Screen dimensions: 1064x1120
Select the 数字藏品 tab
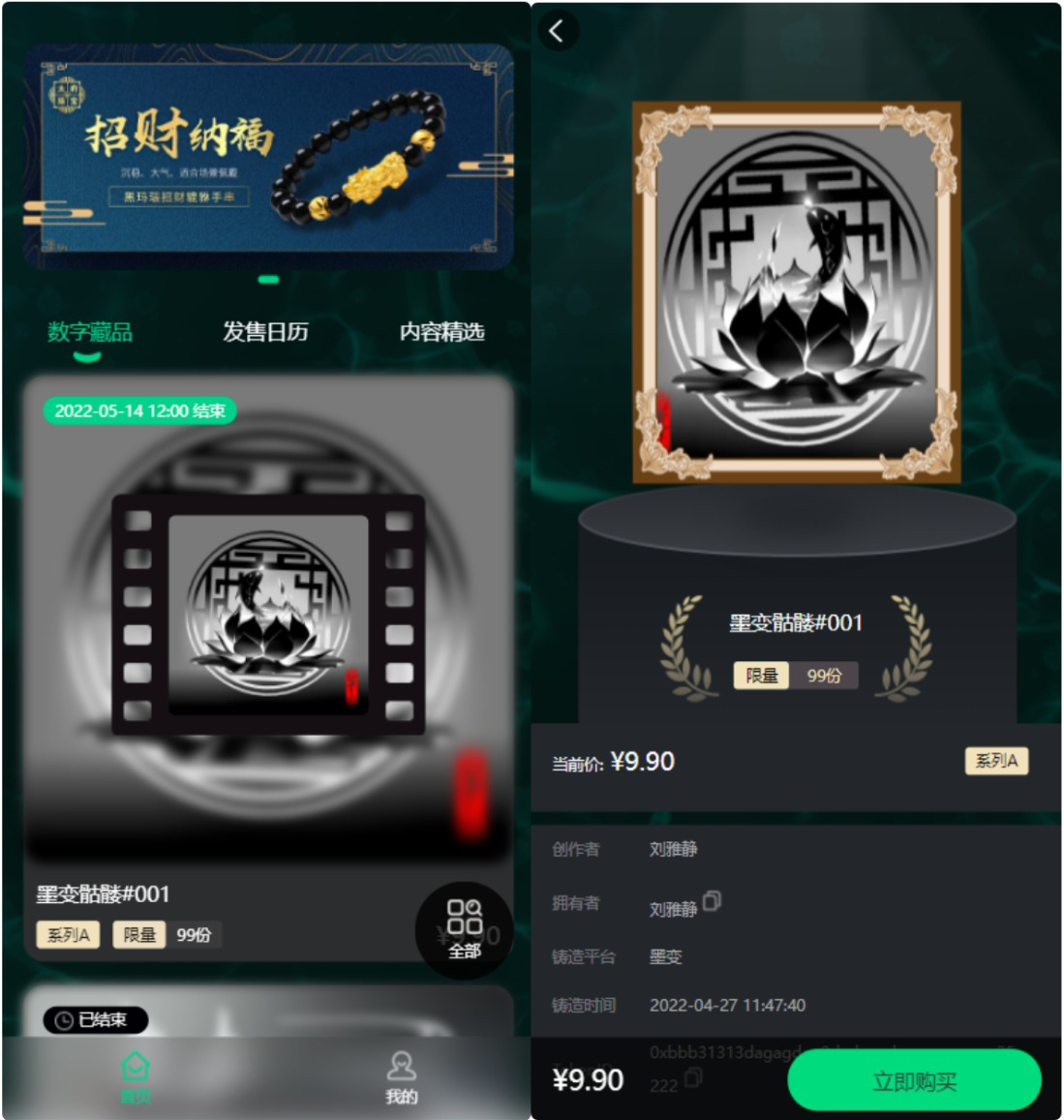[89, 332]
